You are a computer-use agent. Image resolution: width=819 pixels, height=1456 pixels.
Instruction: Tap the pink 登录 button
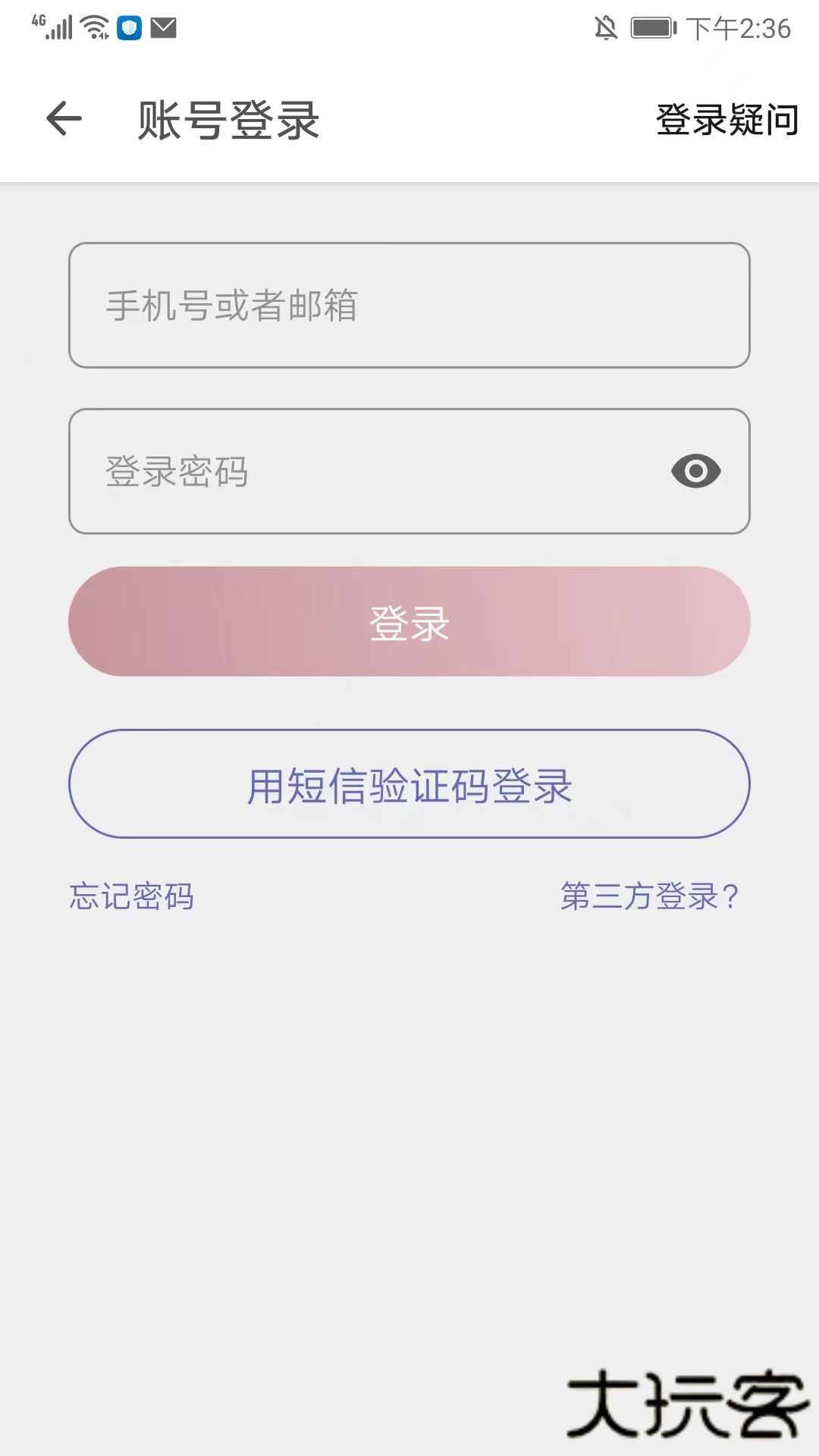(409, 622)
